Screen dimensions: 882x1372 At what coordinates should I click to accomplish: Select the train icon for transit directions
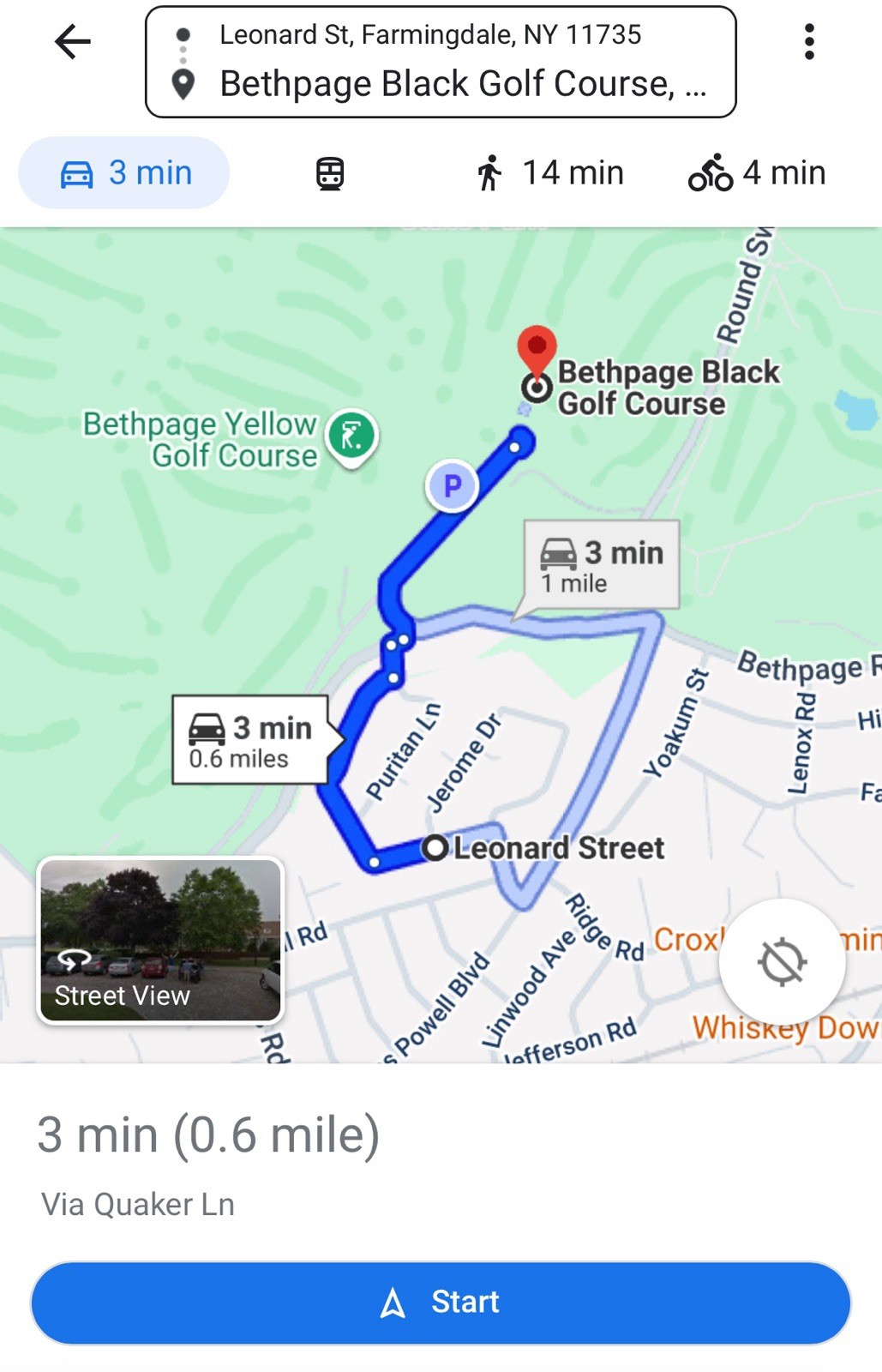[x=330, y=172]
